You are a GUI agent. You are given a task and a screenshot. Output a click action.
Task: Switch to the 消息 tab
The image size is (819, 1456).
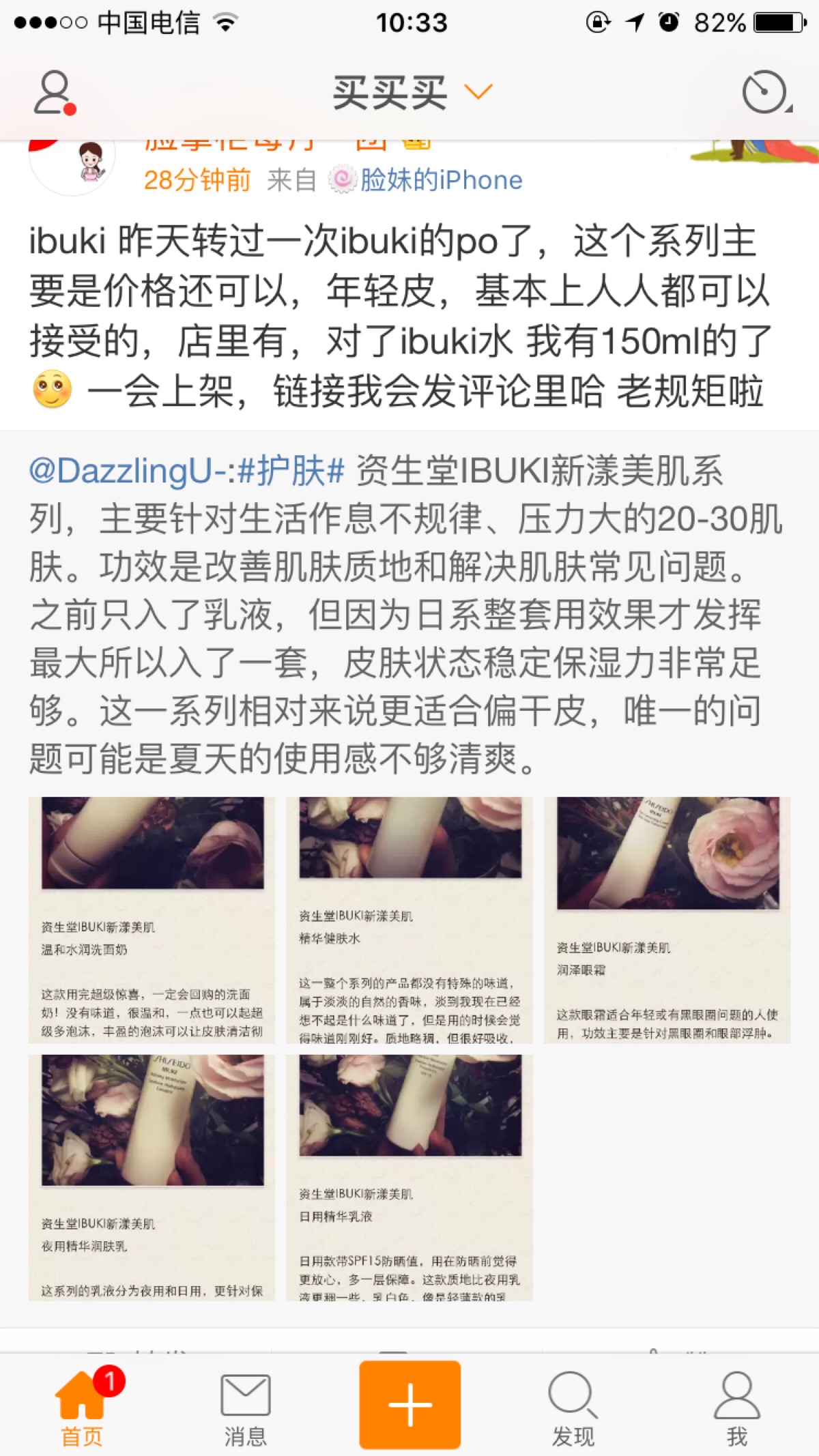(246, 1406)
